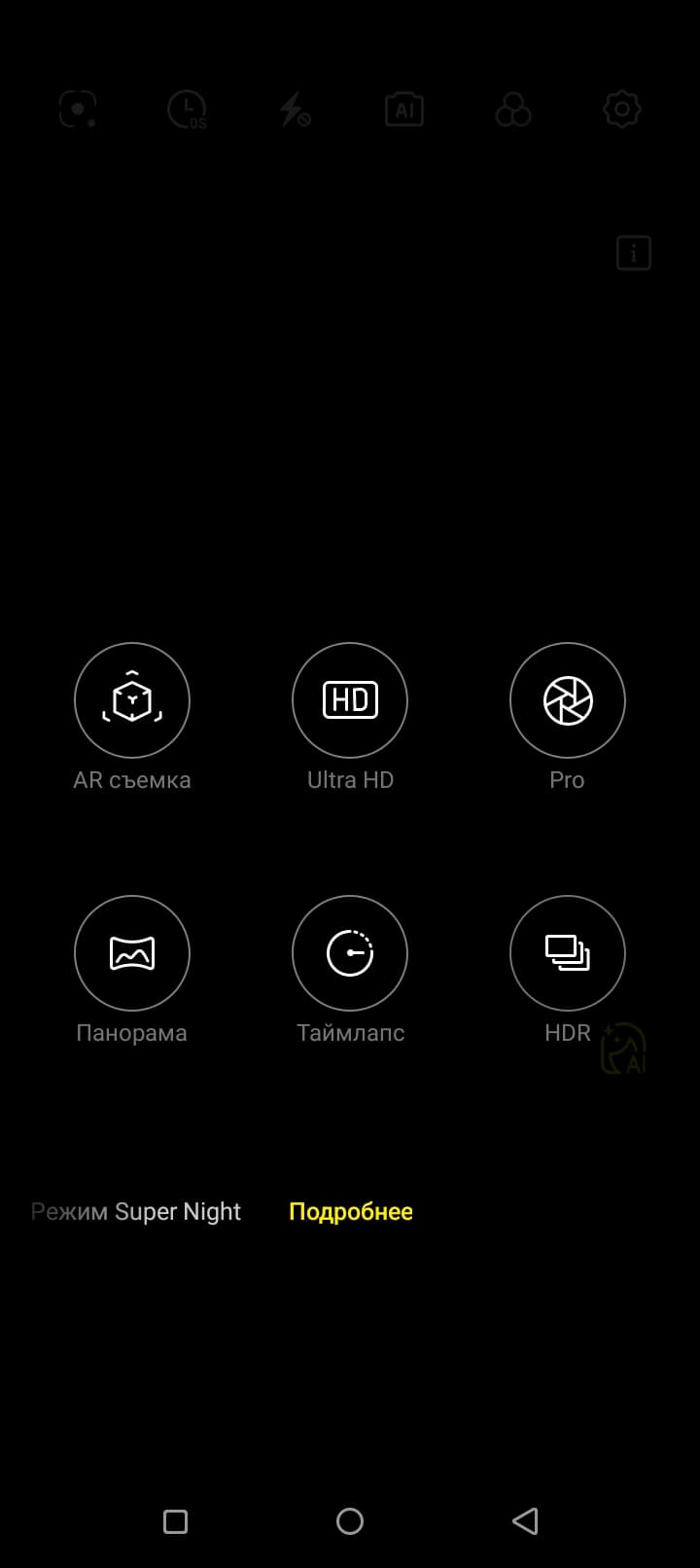Select the Ultra HD mode

[x=350, y=700]
